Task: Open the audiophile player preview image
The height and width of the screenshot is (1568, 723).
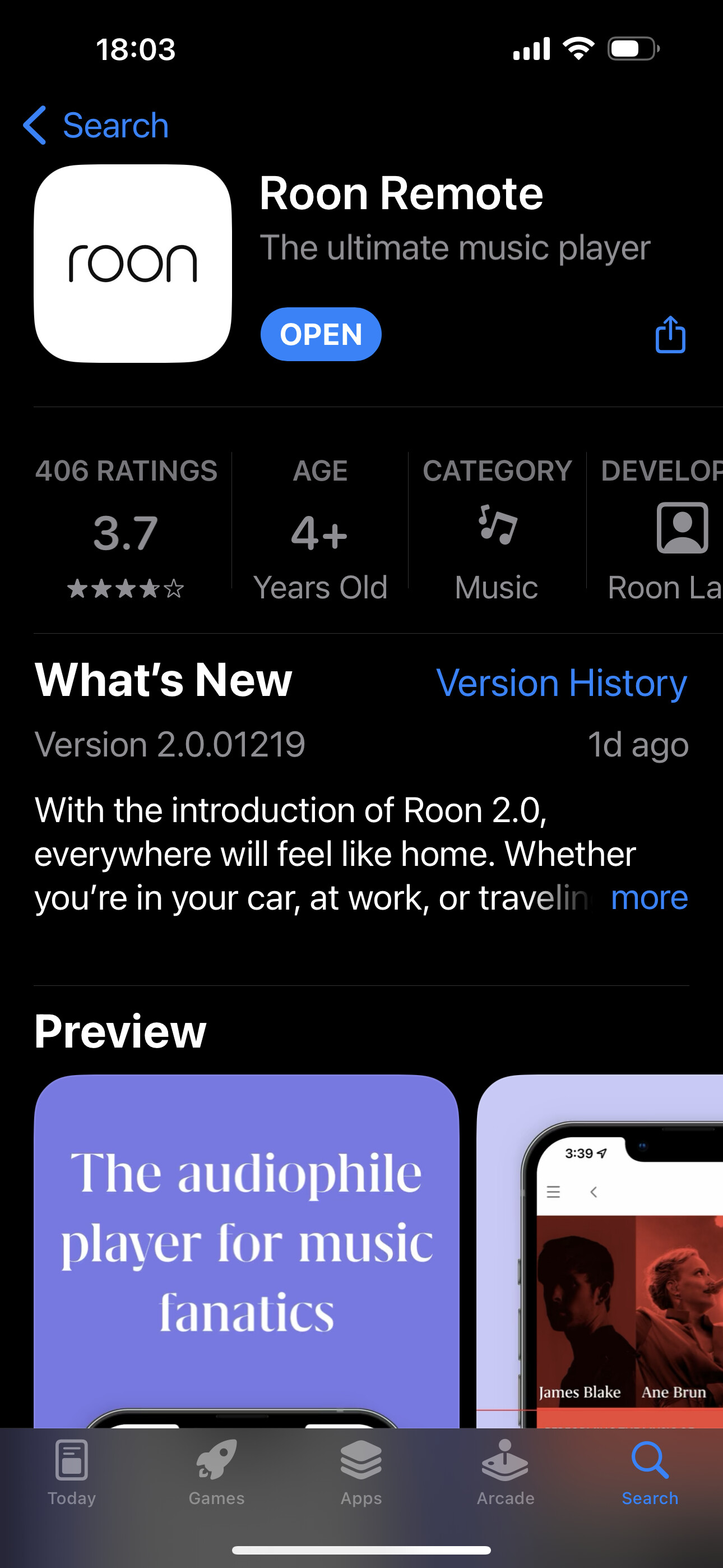Action: pyautogui.click(x=247, y=1248)
